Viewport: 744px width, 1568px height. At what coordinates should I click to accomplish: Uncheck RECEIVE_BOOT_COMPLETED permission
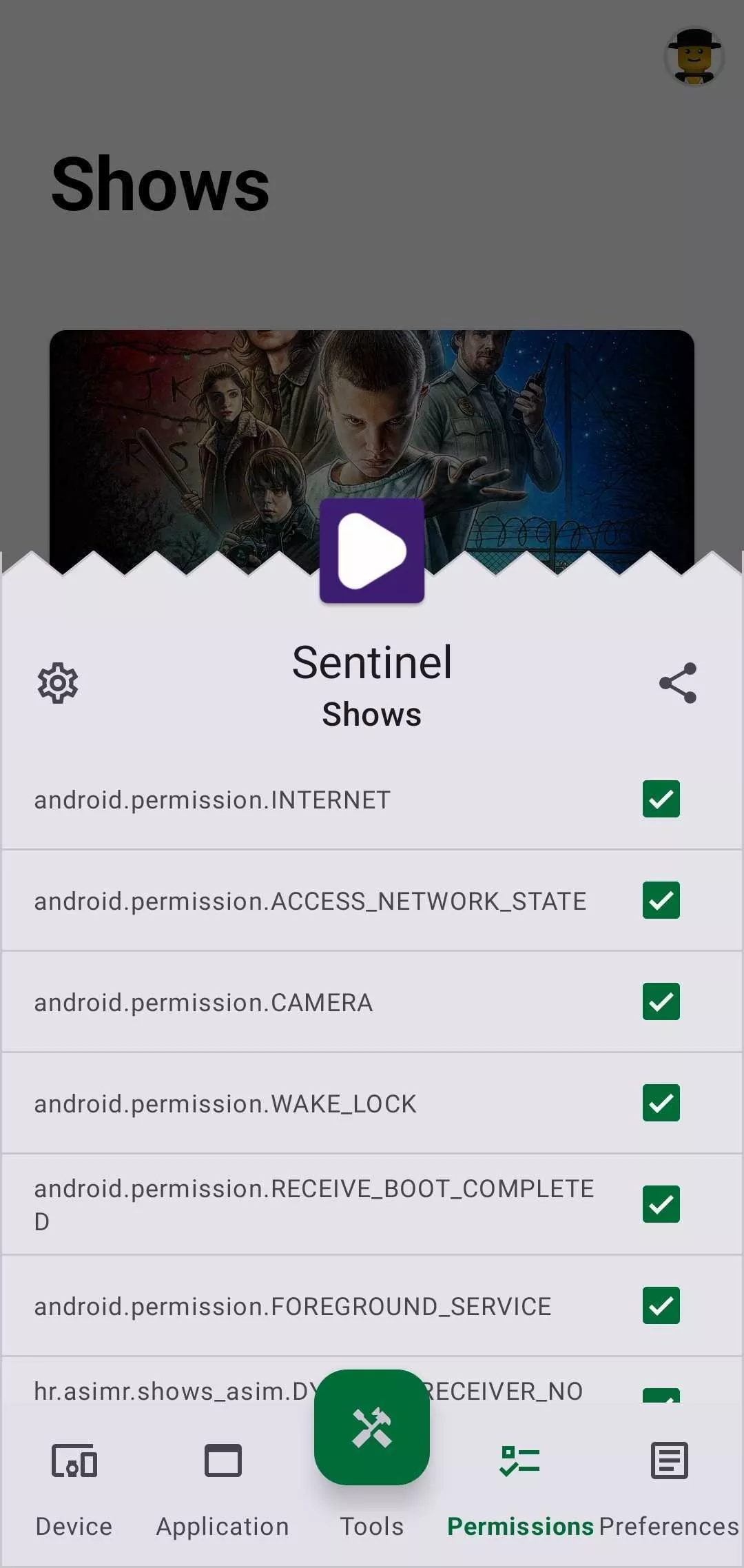click(x=661, y=1204)
